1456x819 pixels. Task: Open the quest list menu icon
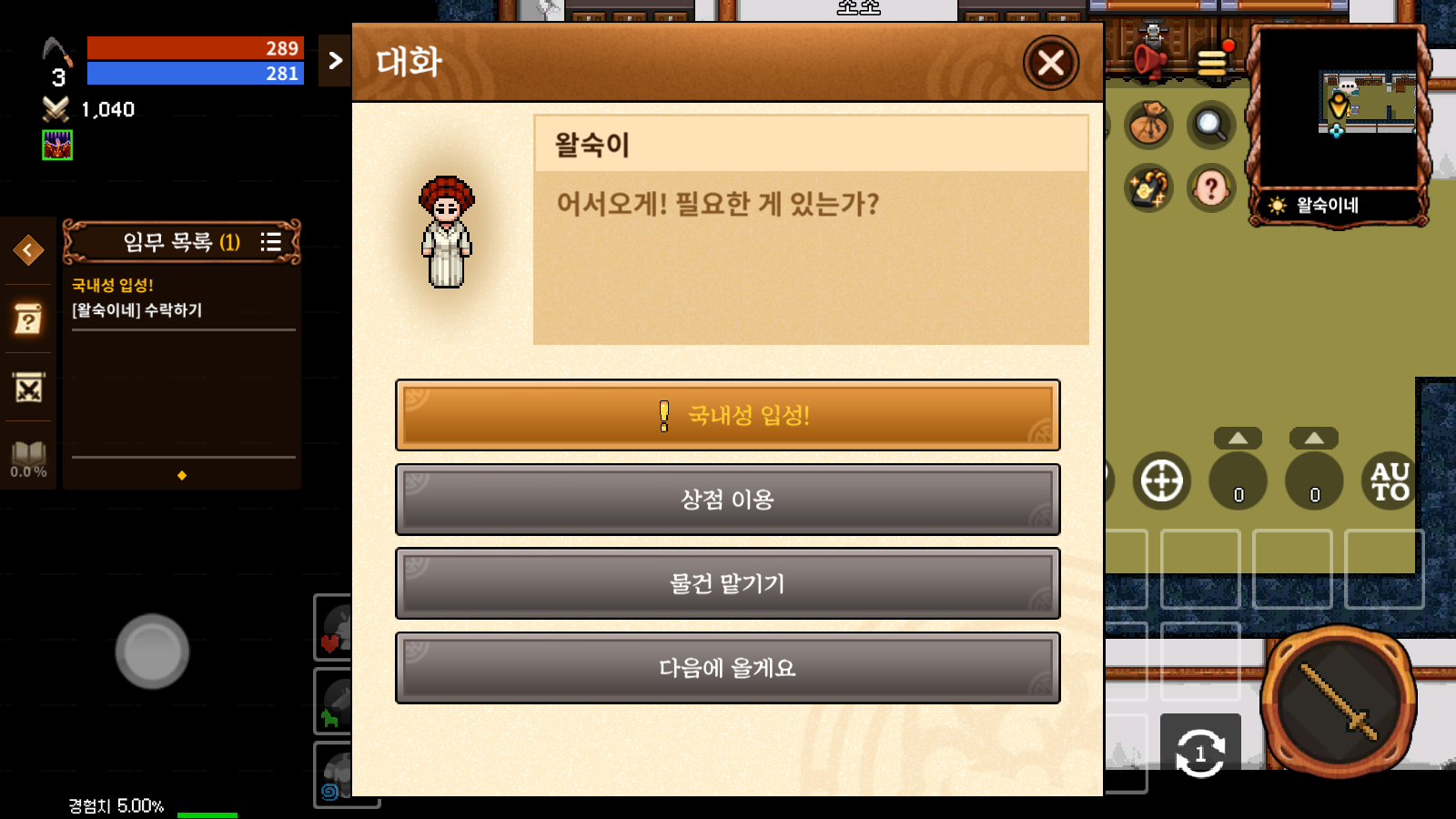270,242
